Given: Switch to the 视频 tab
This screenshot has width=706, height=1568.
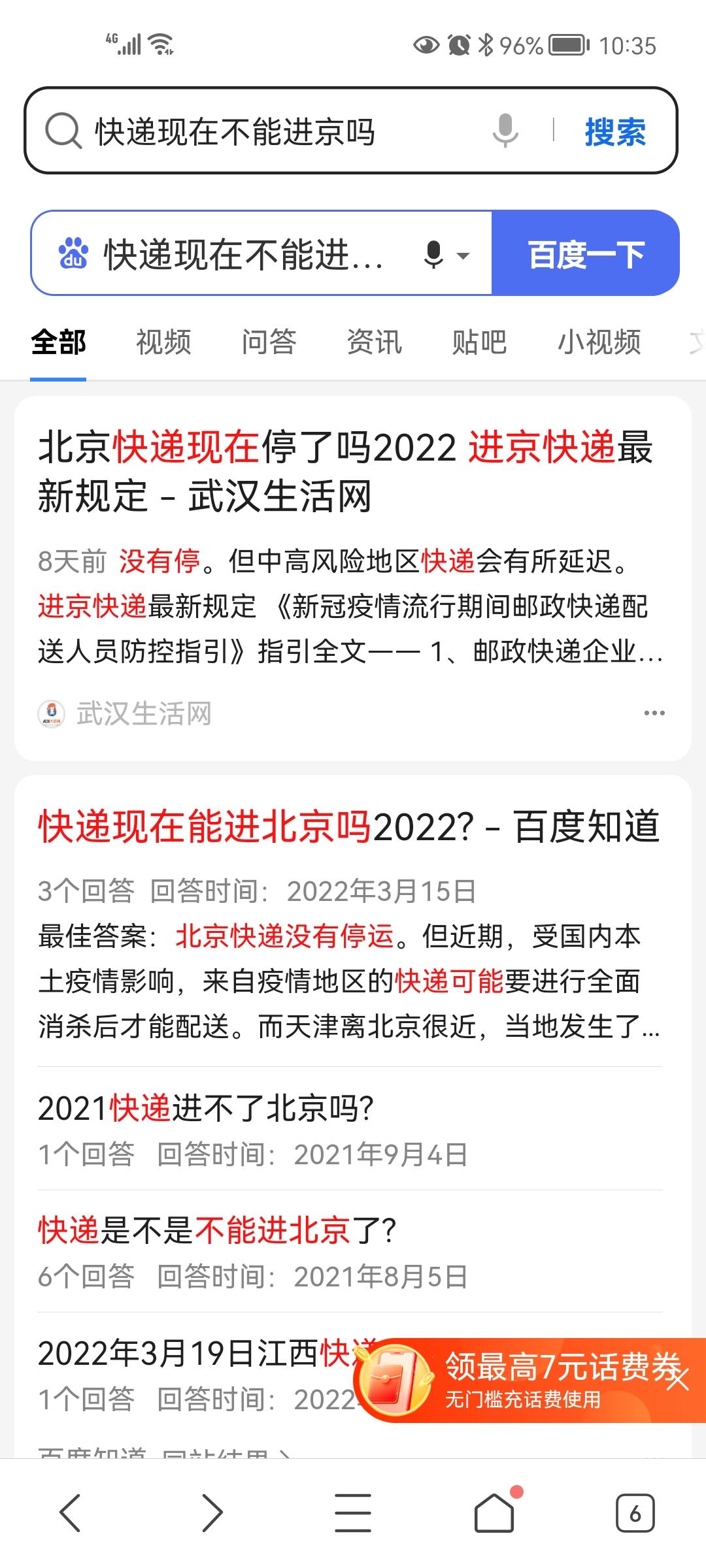Looking at the screenshot, I should pos(163,342).
